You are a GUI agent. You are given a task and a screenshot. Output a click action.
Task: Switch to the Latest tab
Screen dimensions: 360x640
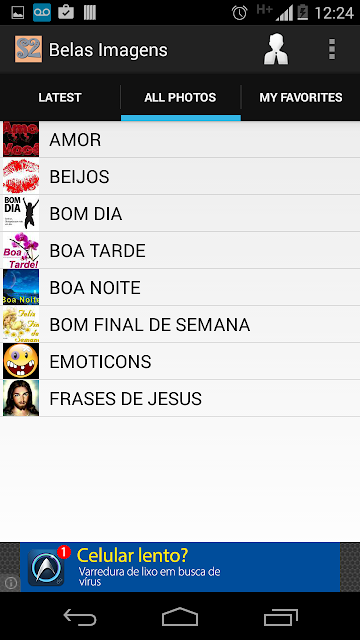coord(60,98)
